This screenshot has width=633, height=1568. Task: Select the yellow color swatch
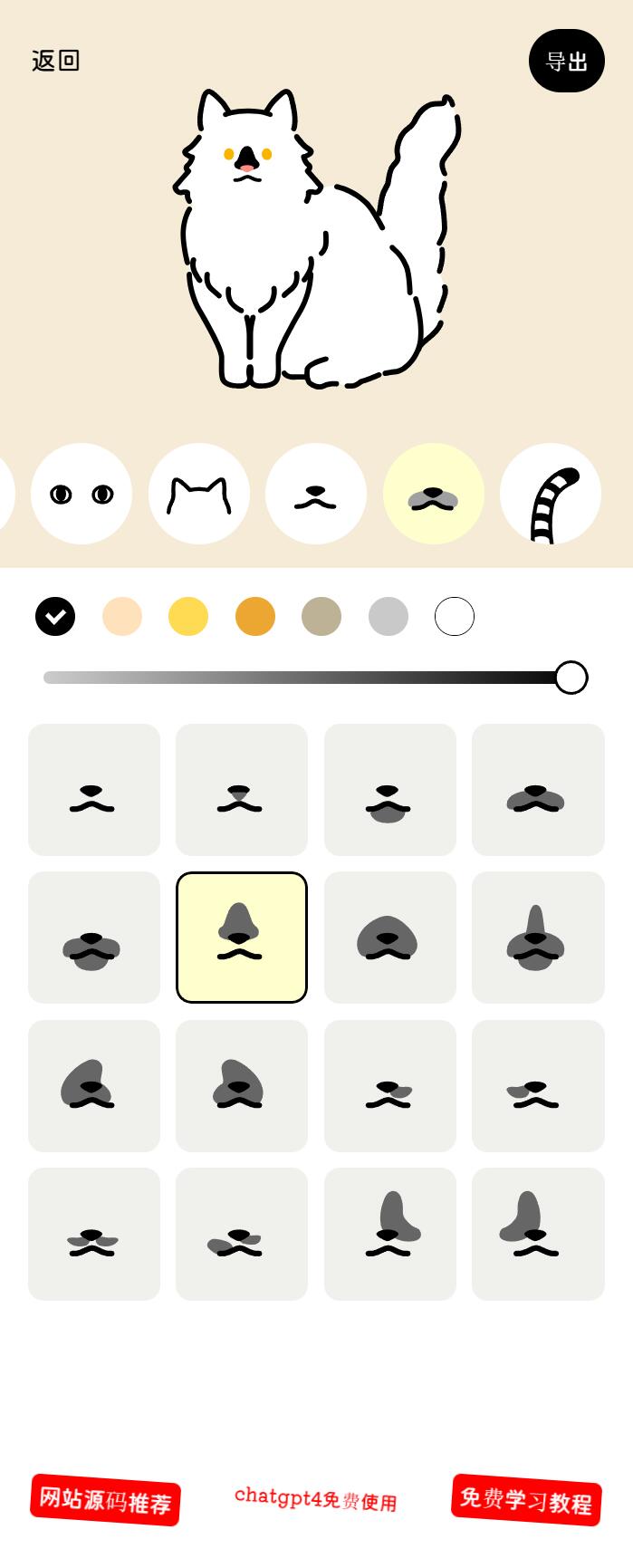(x=188, y=617)
